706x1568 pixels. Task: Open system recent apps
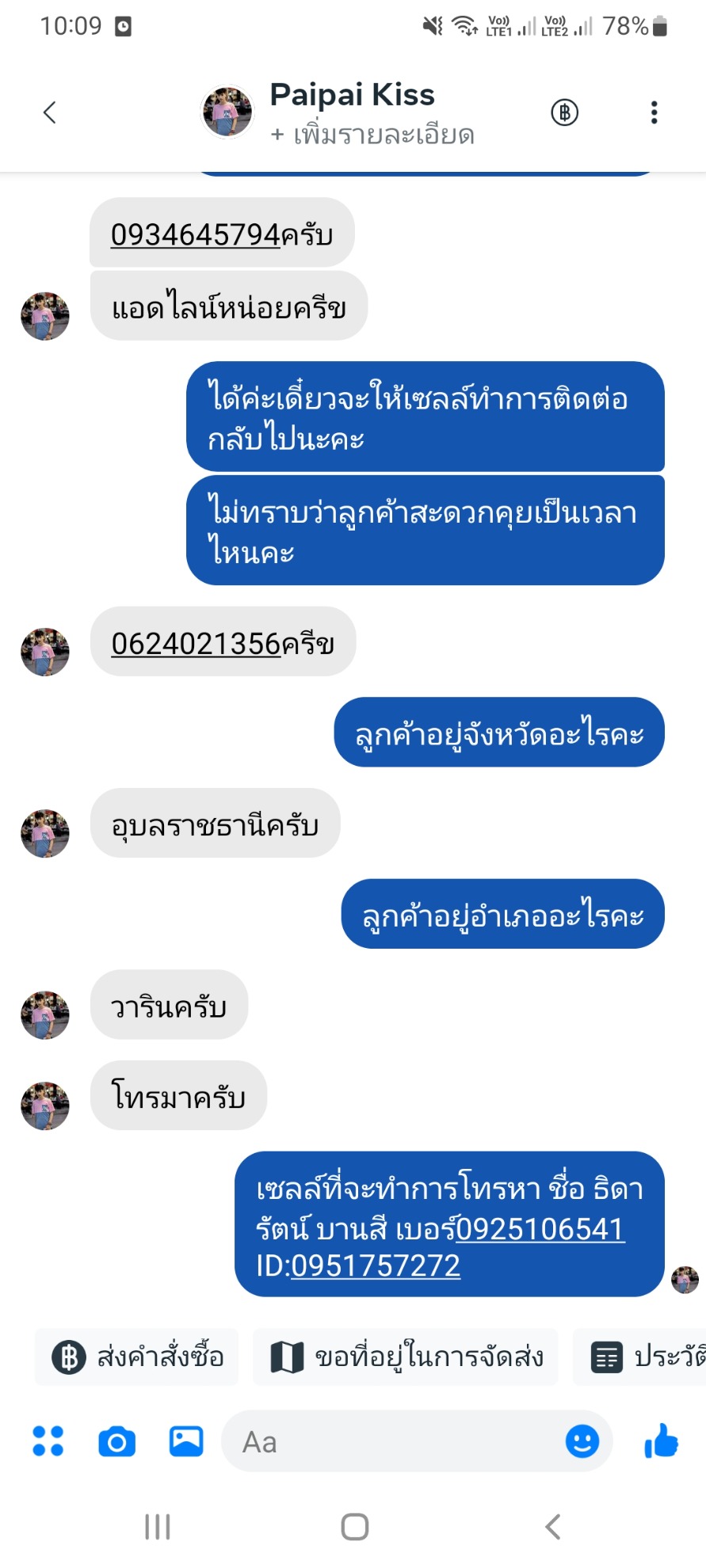coord(158,1526)
